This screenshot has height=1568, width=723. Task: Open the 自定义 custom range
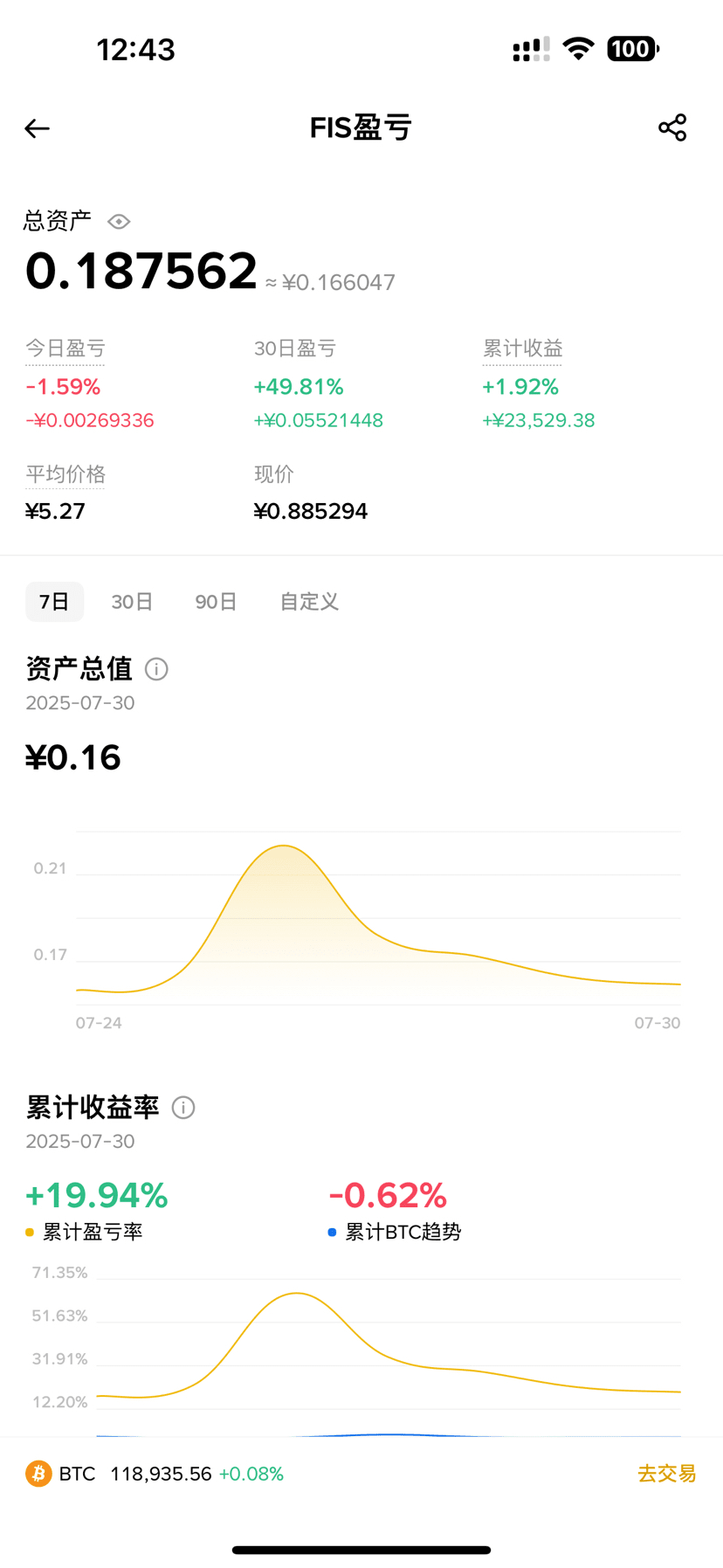click(x=309, y=602)
